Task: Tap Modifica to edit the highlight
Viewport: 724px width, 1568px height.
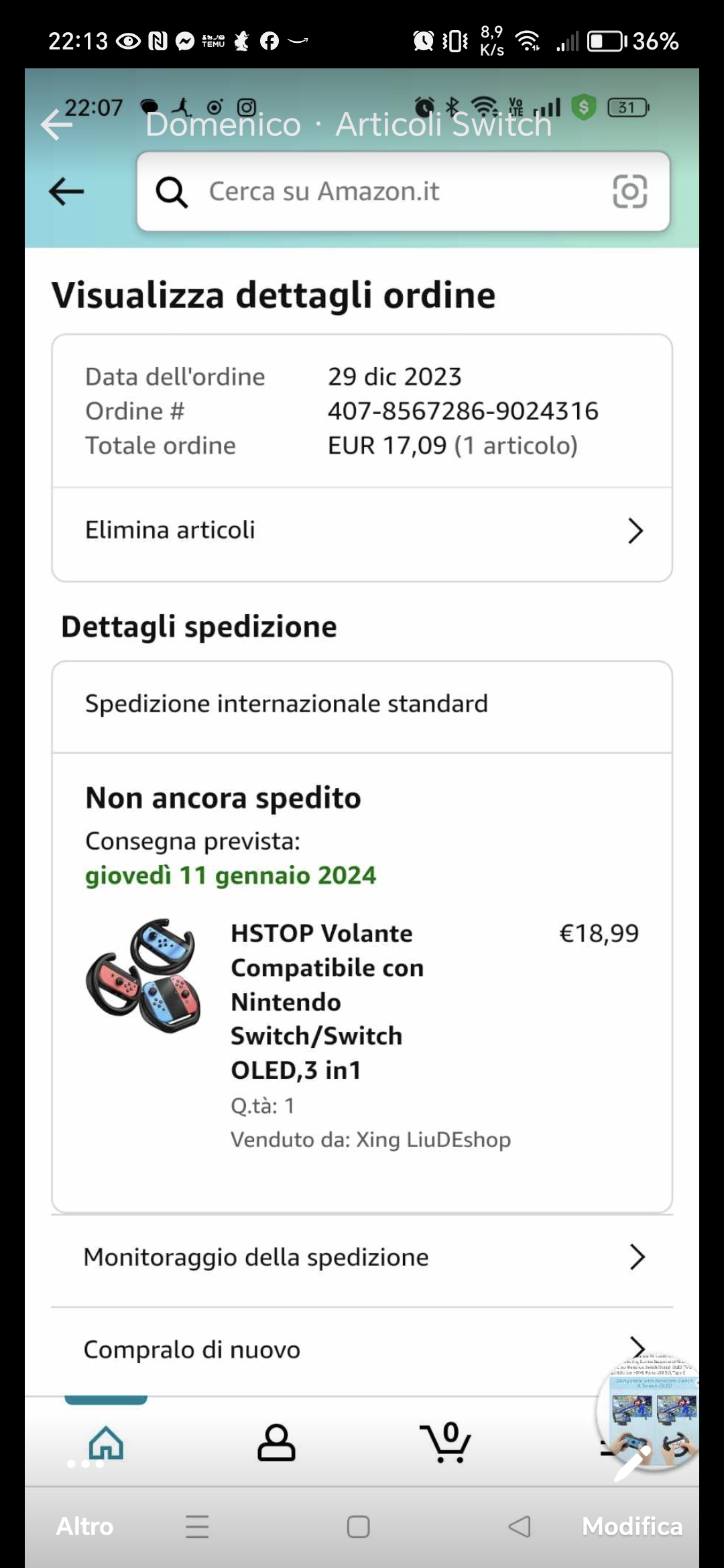Action: click(632, 1526)
